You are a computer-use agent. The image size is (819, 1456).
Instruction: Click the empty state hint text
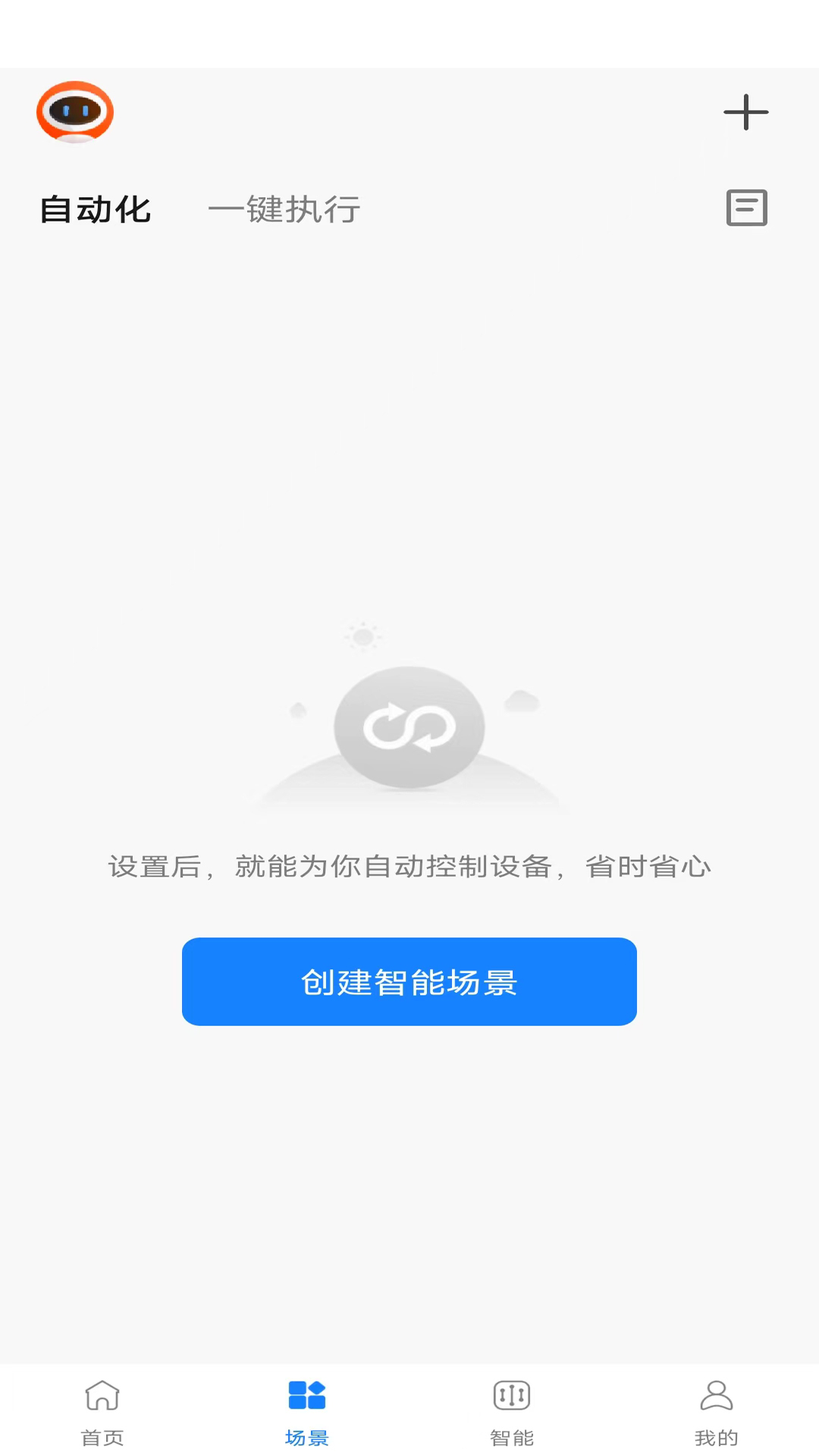pyautogui.click(x=409, y=867)
